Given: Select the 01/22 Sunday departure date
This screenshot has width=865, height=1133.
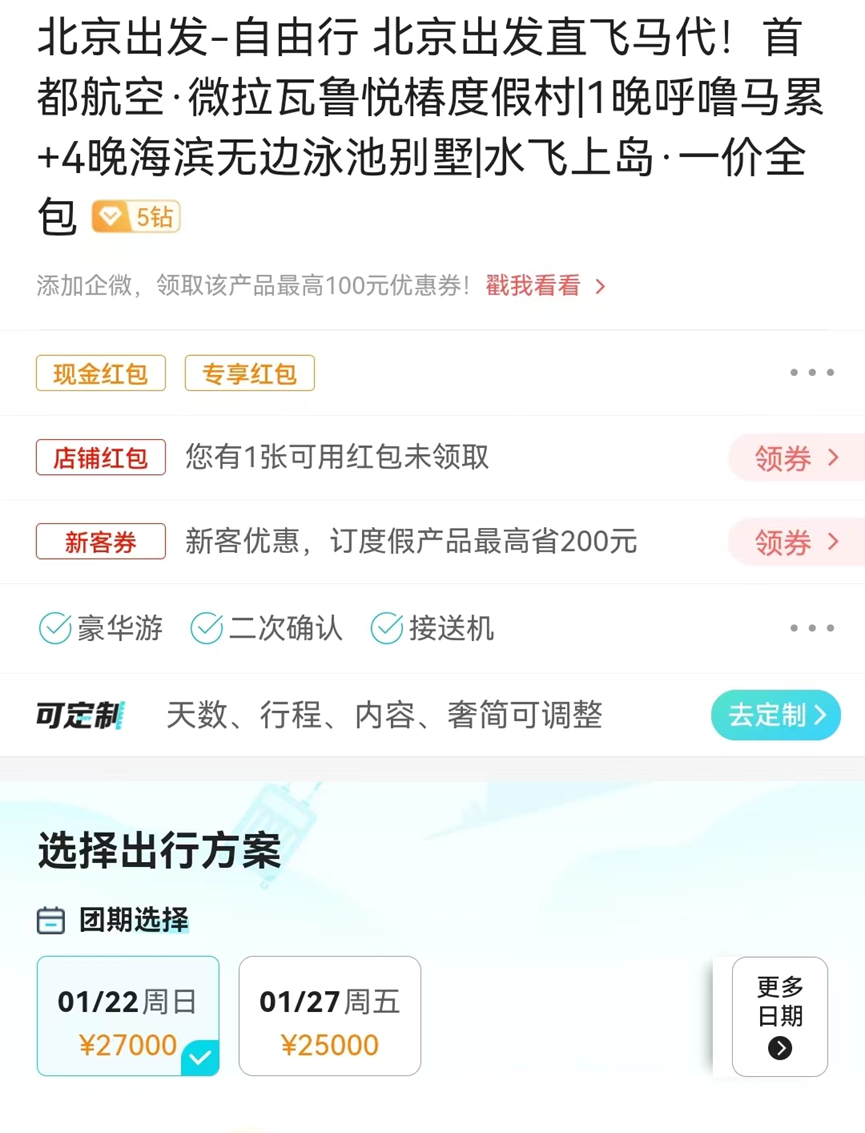Looking at the screenshot, I should coord(128,1016).
